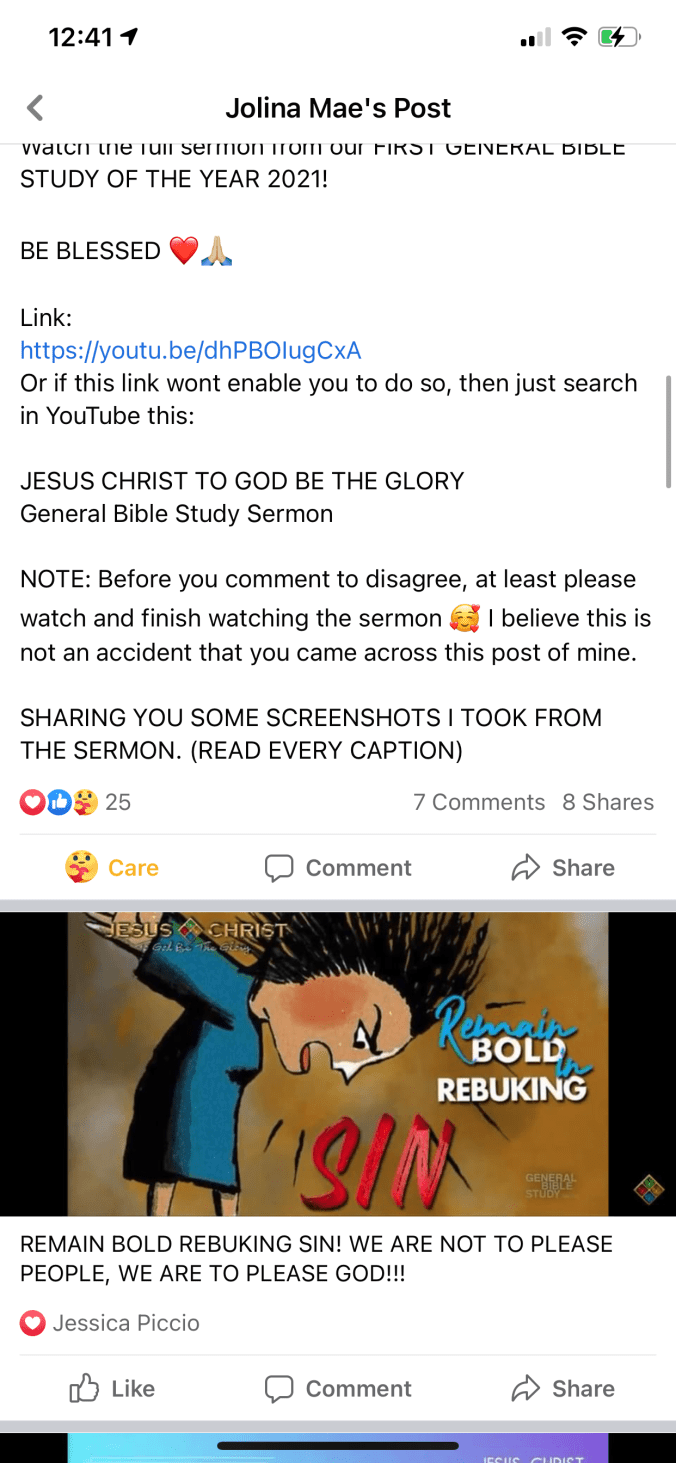
Task: See Jessica Piccio's reaction on photo
Action: (110, 1323)
